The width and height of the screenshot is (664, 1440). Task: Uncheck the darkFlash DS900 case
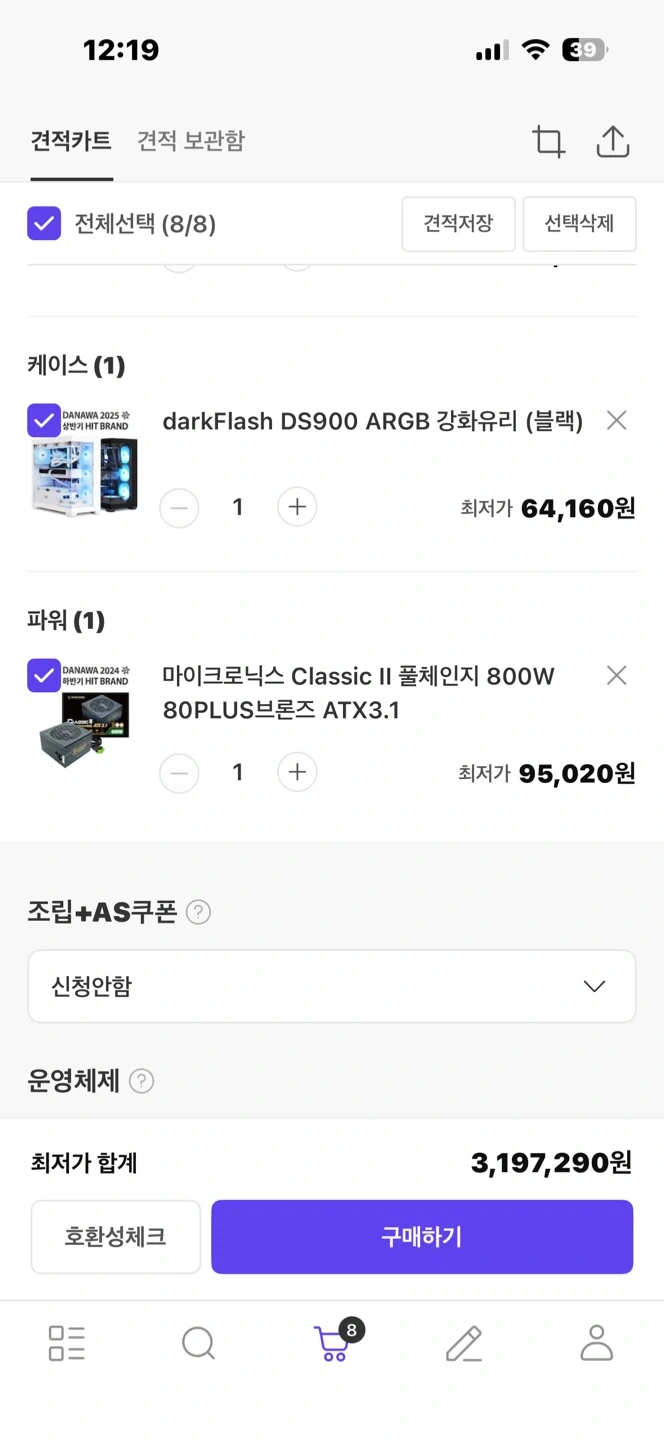pyautogui.click(x=44, y=421)
